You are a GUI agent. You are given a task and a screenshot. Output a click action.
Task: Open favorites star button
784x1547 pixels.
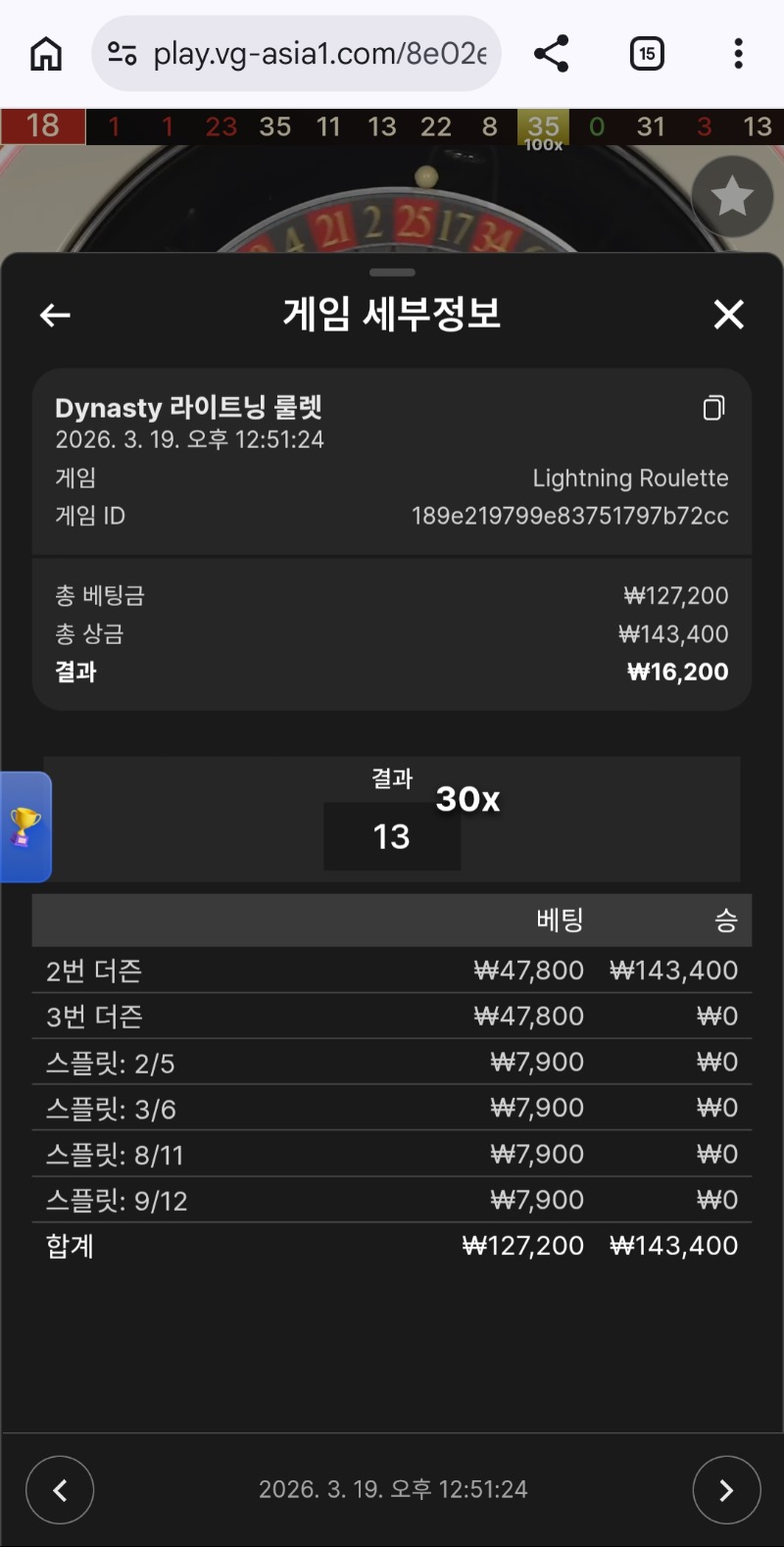(x=732, y=197)
